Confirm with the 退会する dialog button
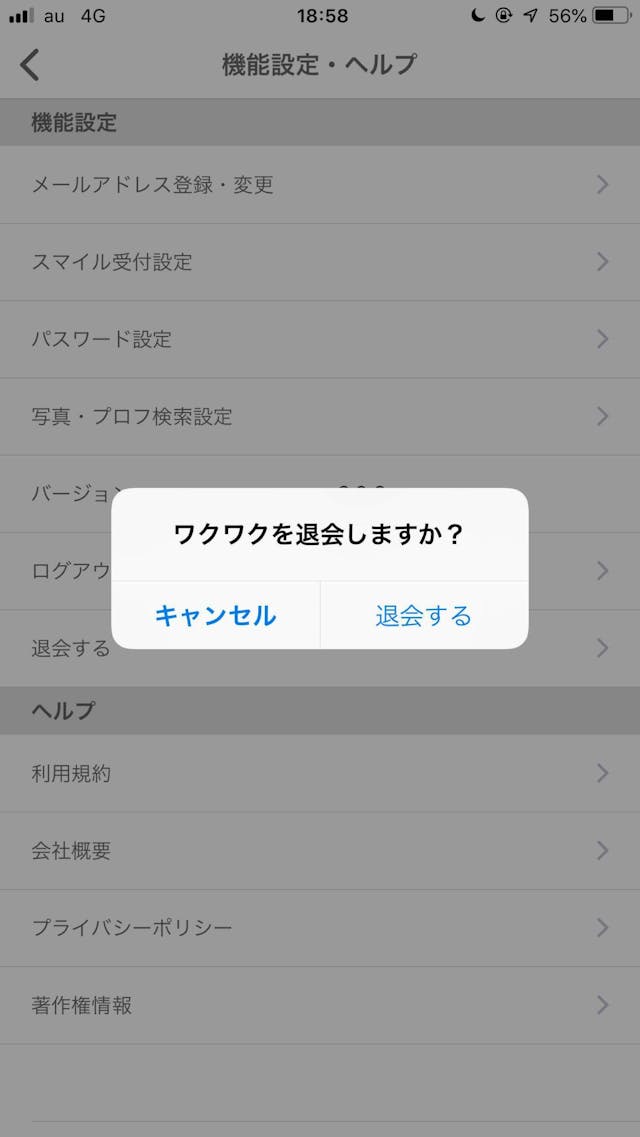The width and height of the screenshot is (640, 1137). coord(423,615)
